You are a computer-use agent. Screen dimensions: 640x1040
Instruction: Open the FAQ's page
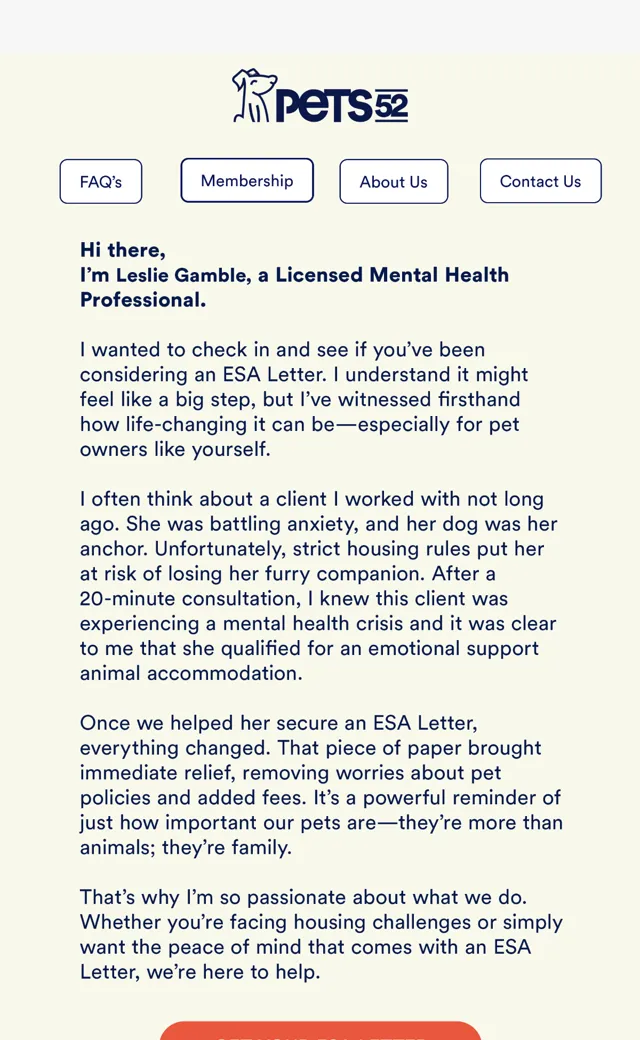point(101,181)
